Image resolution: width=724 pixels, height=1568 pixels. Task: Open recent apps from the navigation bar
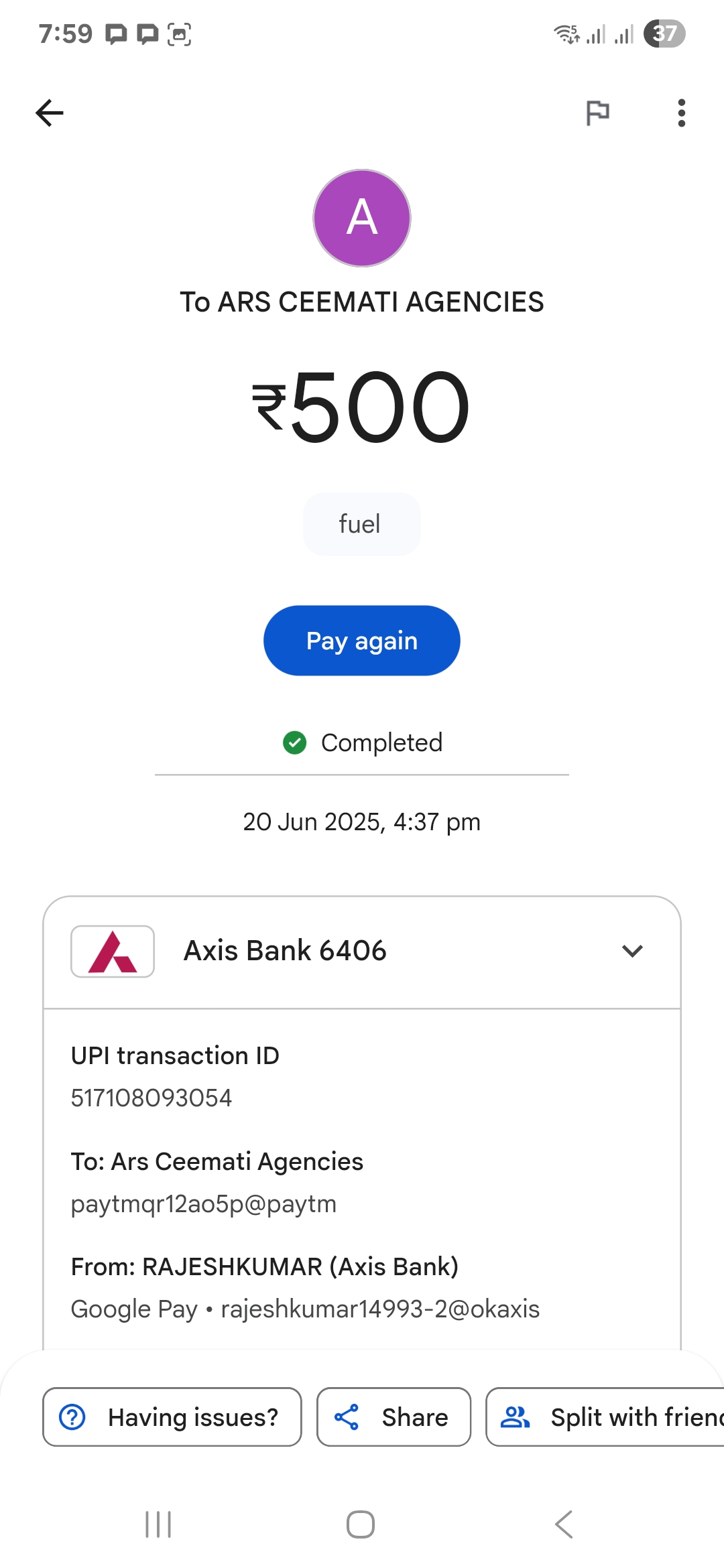click(158, 1524)
